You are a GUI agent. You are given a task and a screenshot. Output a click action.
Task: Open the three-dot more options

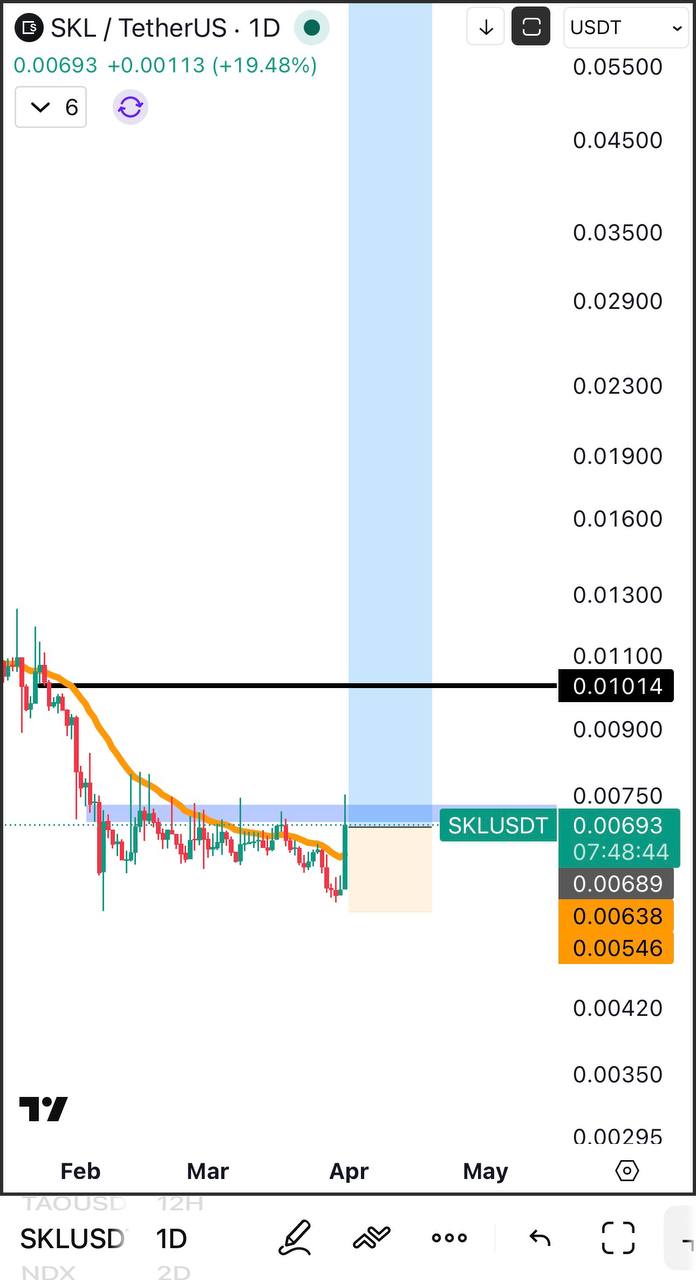click(449, 1238)
